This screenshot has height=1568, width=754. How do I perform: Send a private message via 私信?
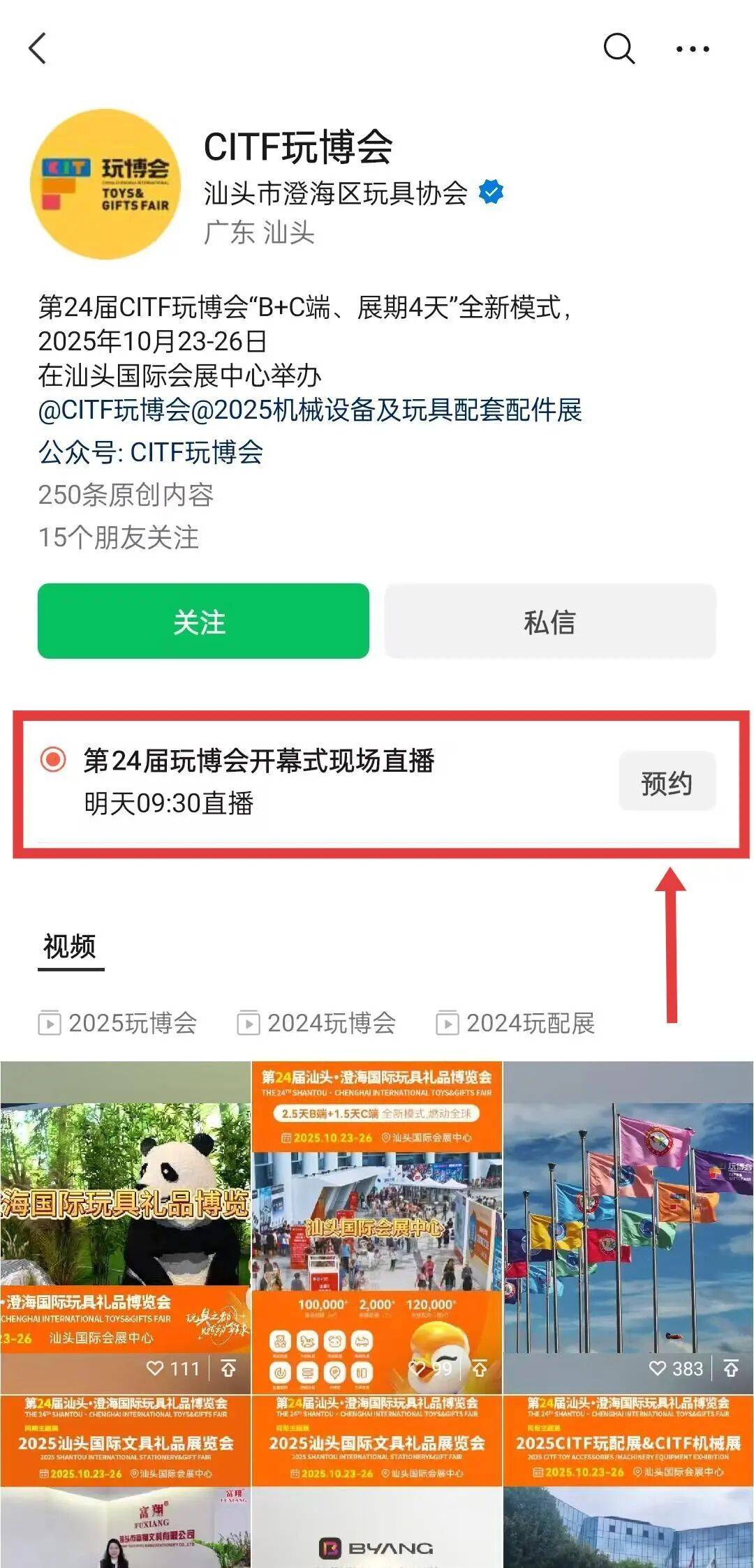click(x=550, y=621)
